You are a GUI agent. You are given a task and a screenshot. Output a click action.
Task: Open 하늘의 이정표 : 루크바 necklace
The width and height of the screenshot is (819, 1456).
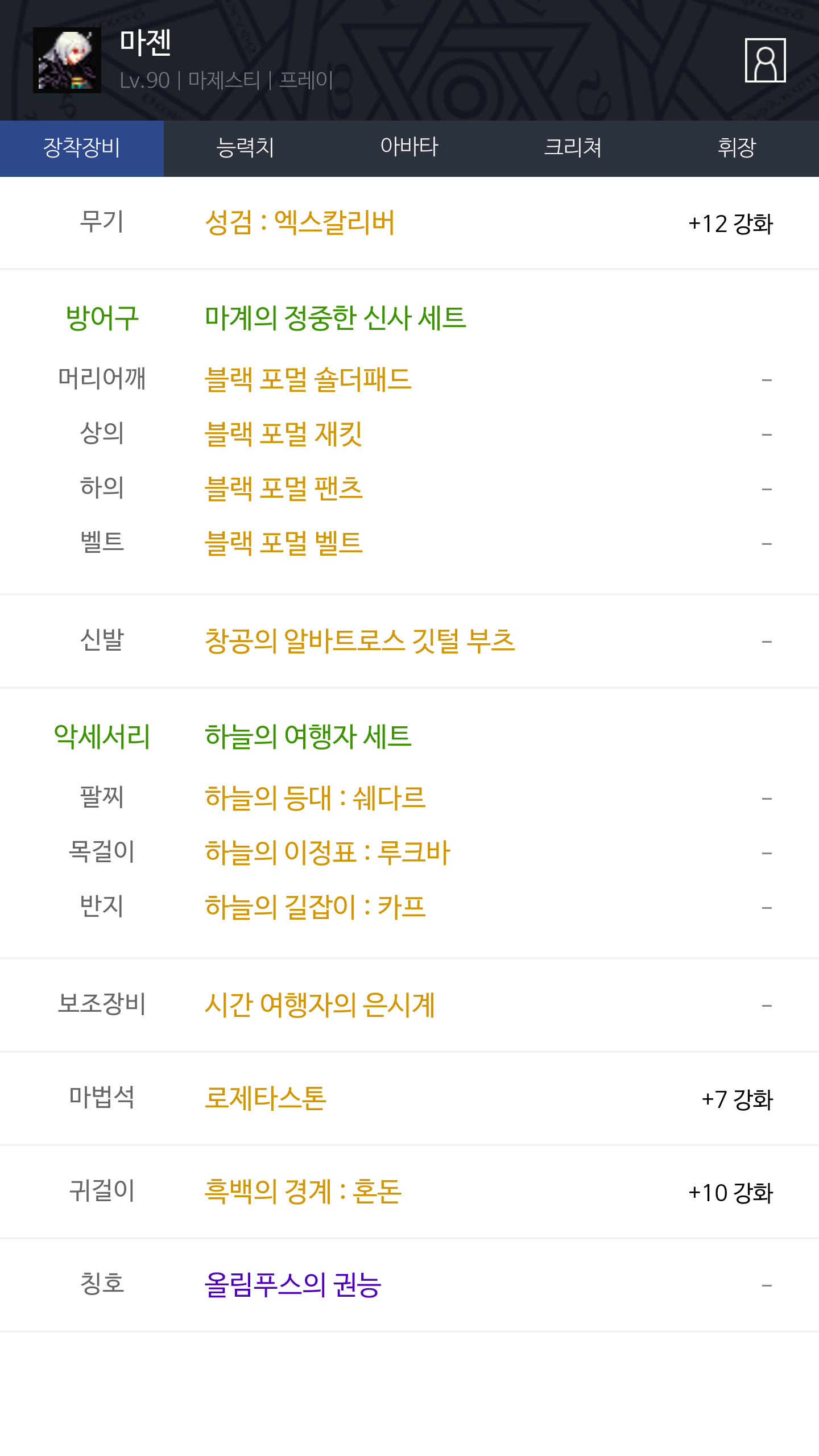[x=328, y=852]
